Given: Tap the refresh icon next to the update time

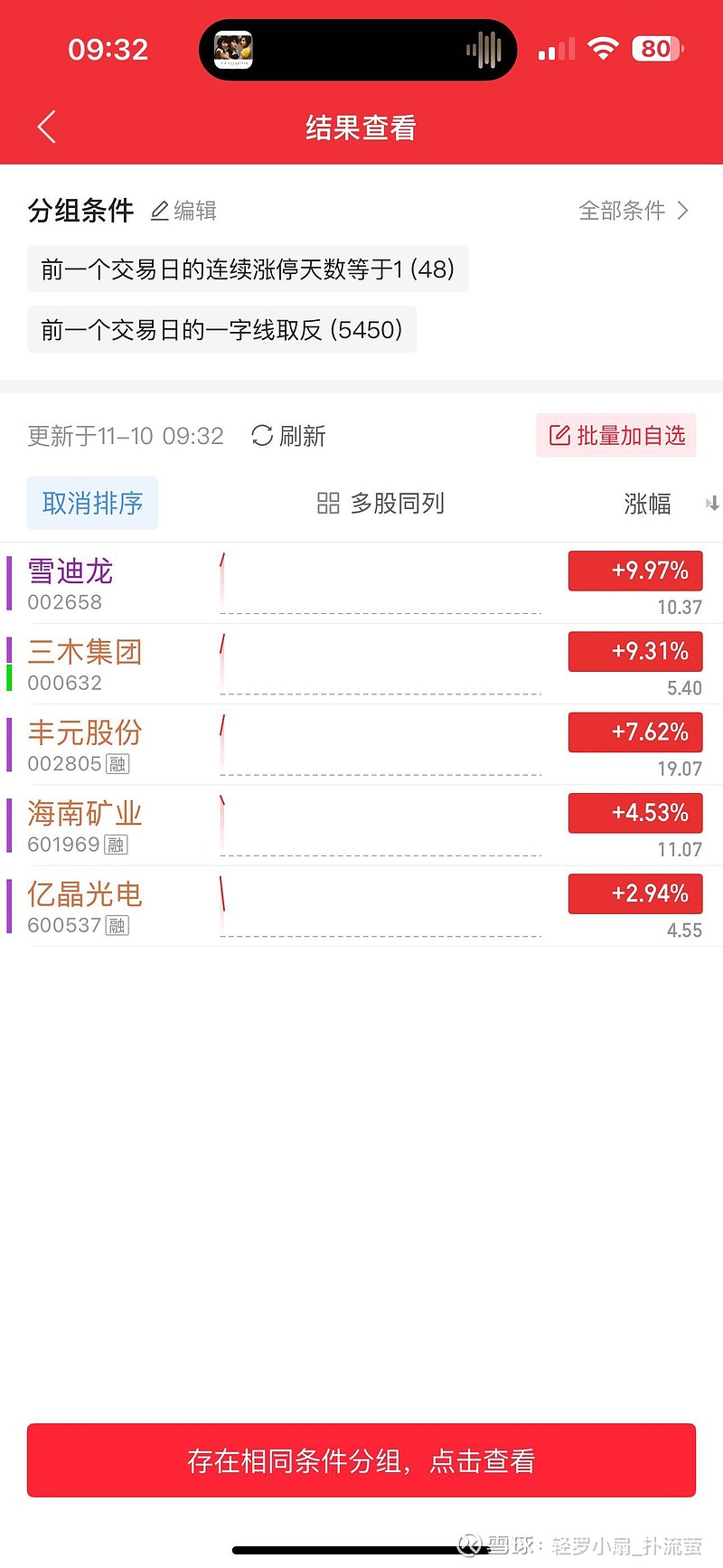Looking at the screenshot, I should (x=260, y=436).
